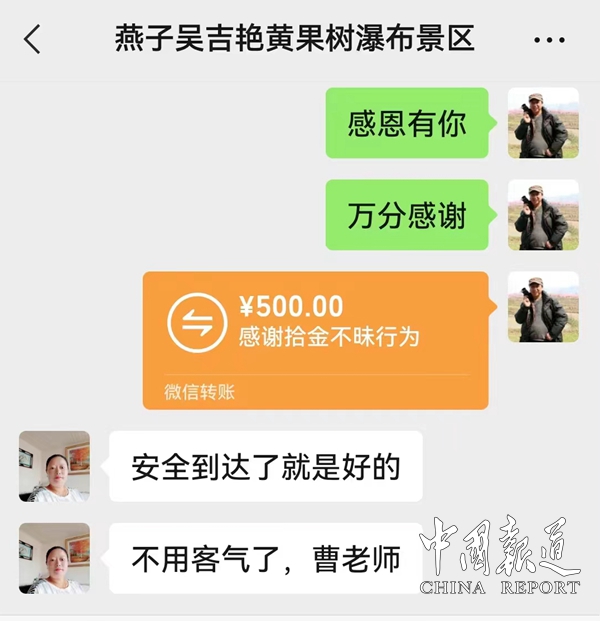Open sender avatar next to 万分感谢
This screenshot has width=600, height=621.
543,215
